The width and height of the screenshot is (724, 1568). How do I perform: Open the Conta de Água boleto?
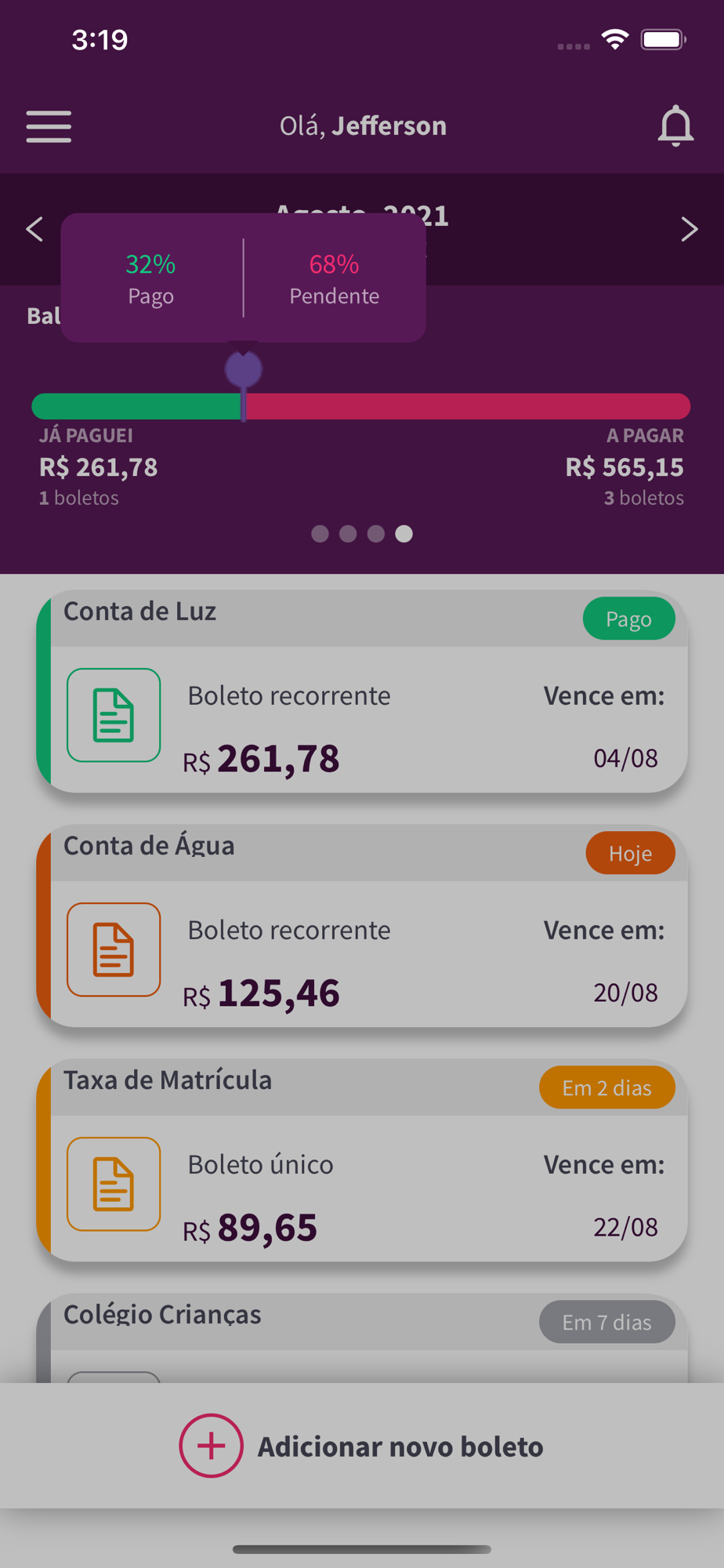[362, 926]
